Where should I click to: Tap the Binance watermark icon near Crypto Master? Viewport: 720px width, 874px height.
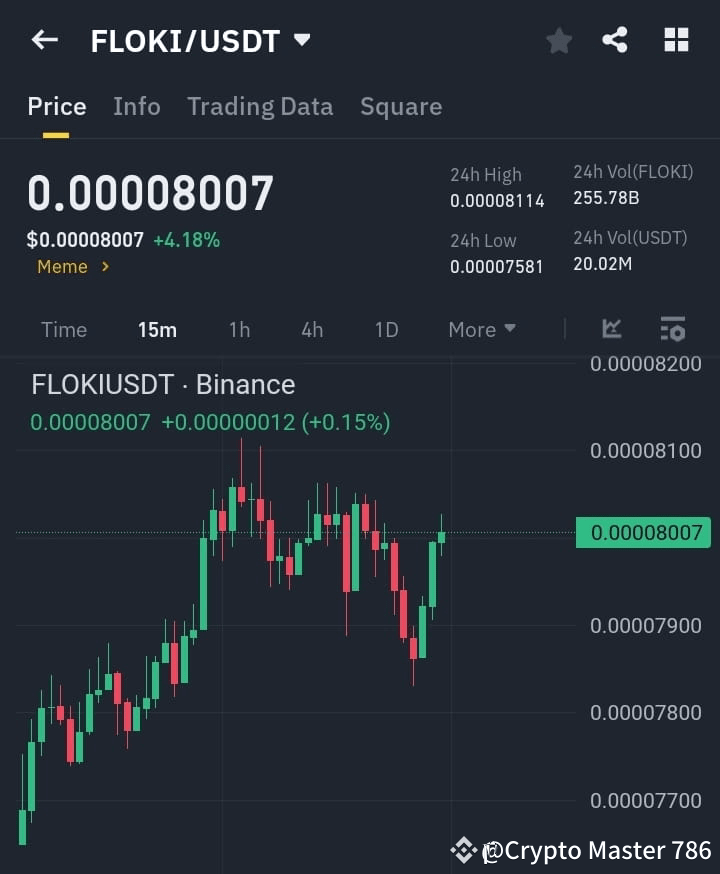tap(463, 850)
